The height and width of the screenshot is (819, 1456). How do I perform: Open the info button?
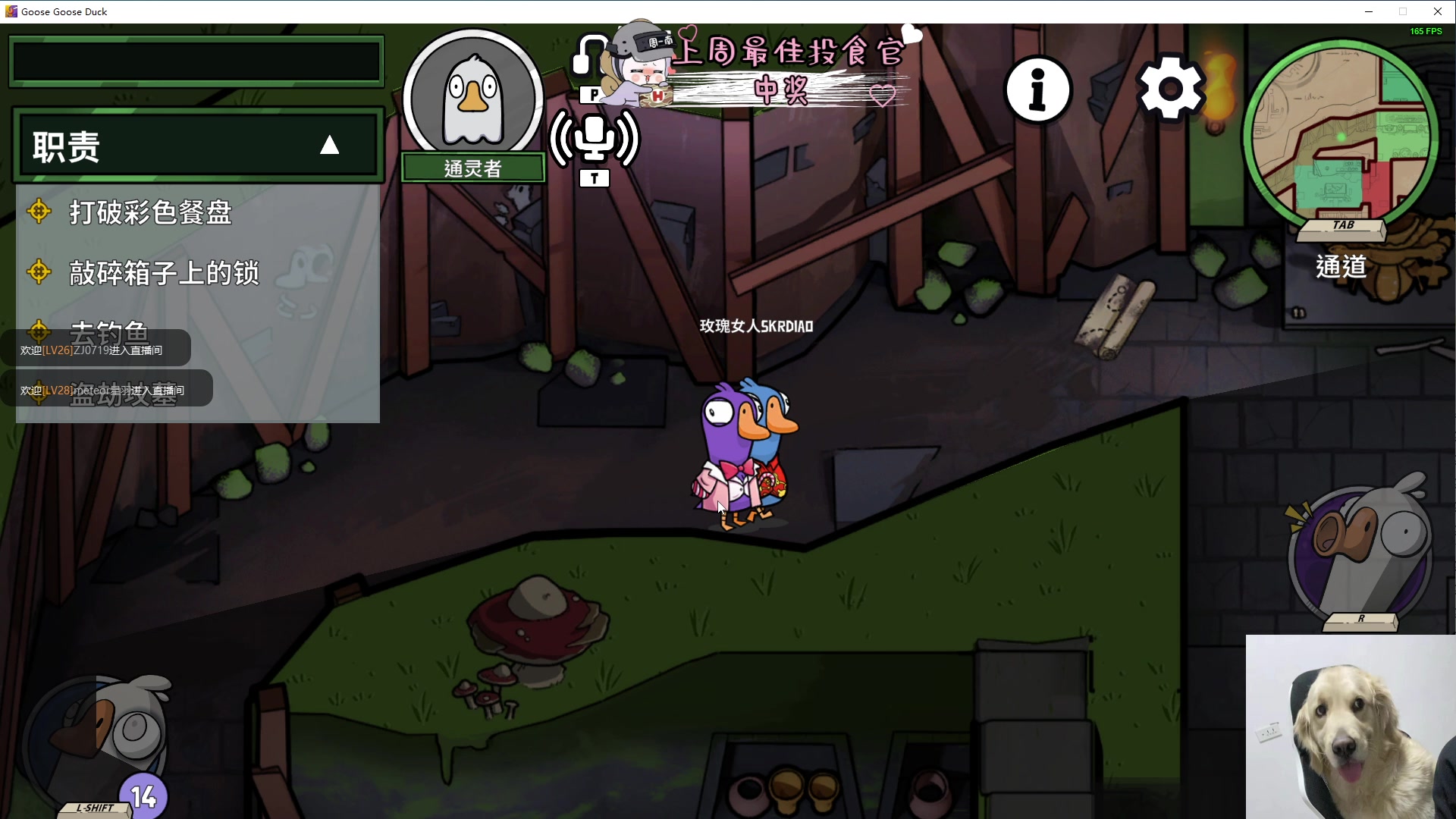[x=1037, y=90]
